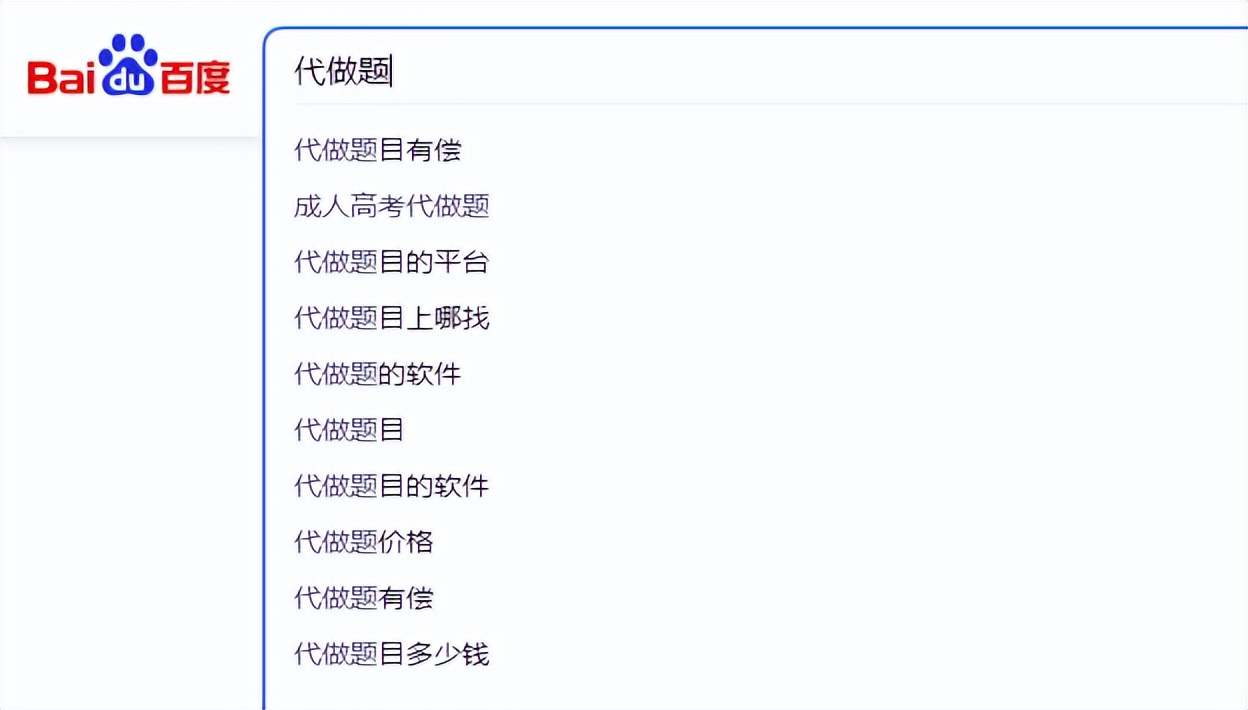1248x710 pixels.
Task: Open suggestion 代做题目多少钱
Action: [x=392, y=654]
